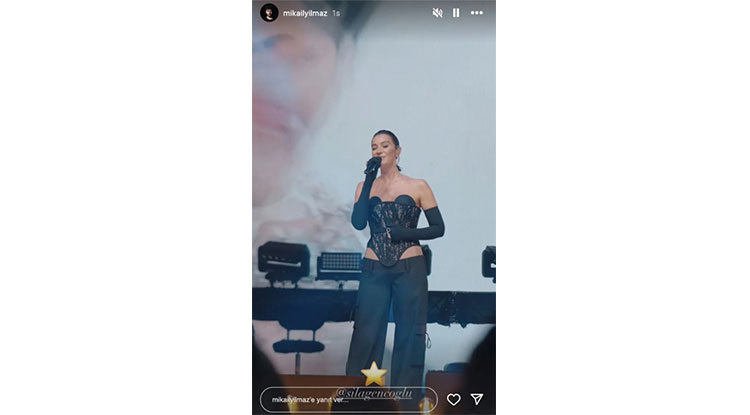Tap the reply to mikailyilmaz field
Screen dimensions: 750x415
[347, 400]
